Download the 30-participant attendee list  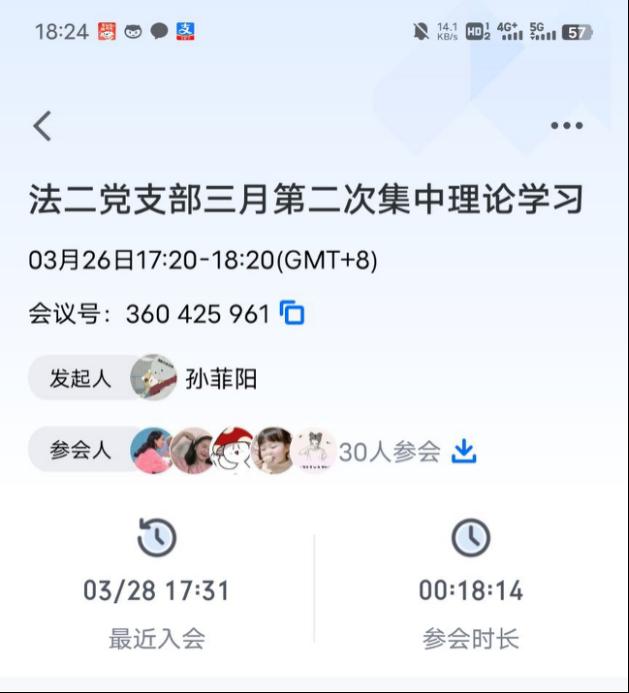pyautogui.click(x=464, y=451)
